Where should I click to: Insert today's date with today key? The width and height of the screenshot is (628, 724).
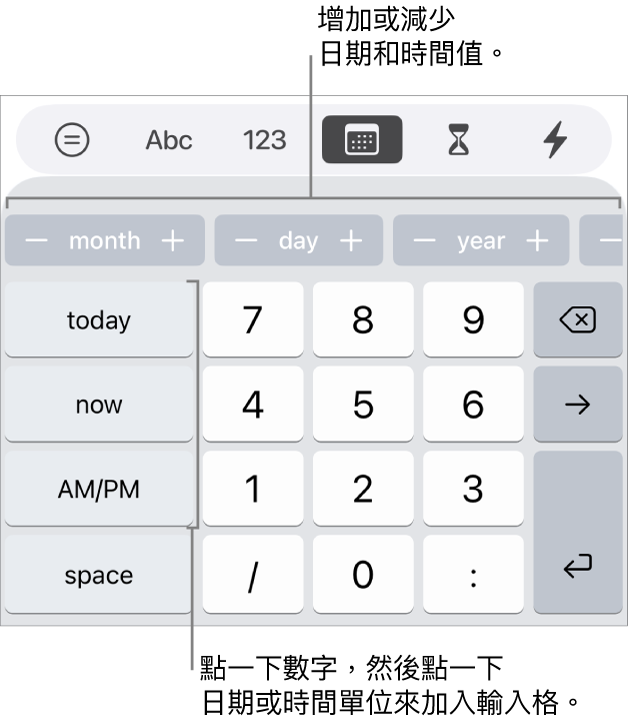[x=99, y=320]
